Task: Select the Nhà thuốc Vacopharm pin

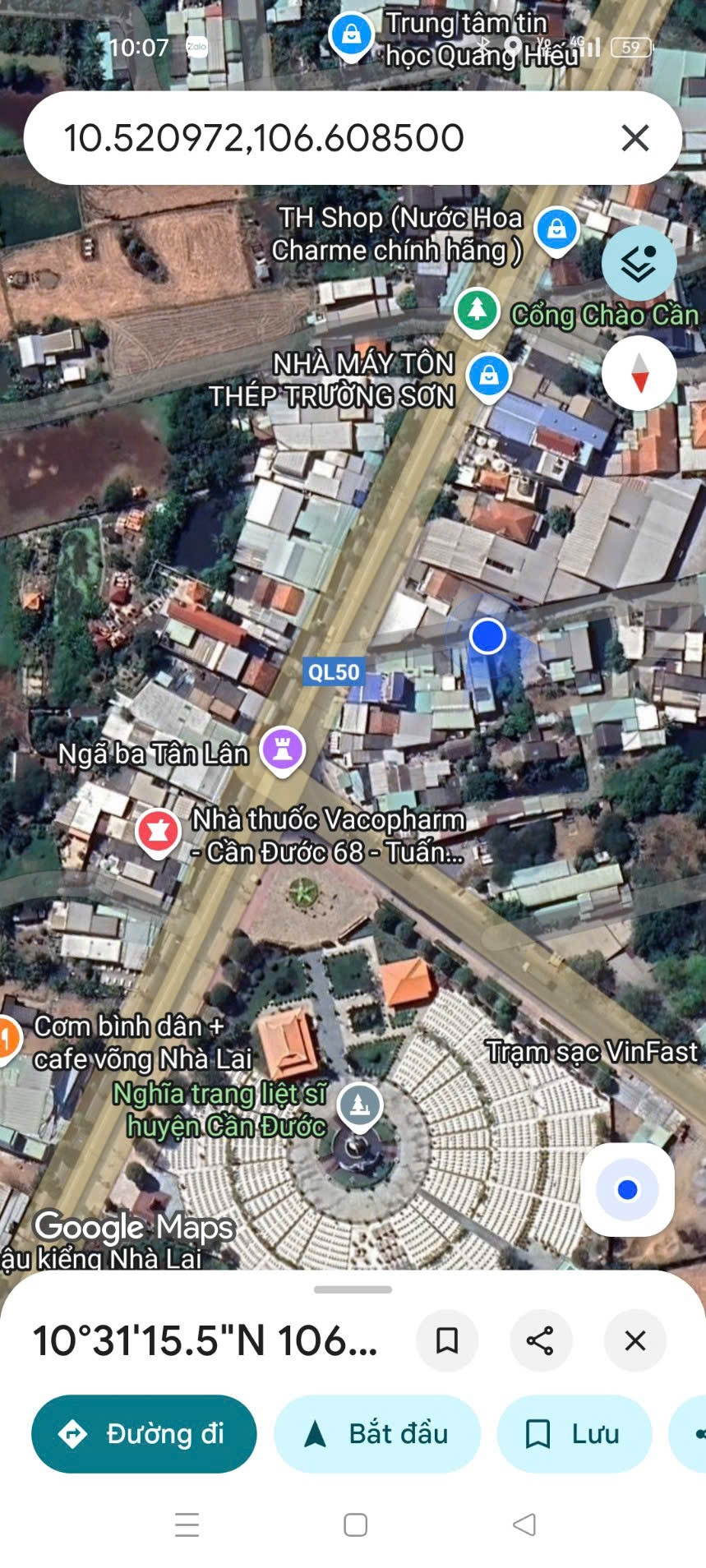Action: (x=158, y=832)
